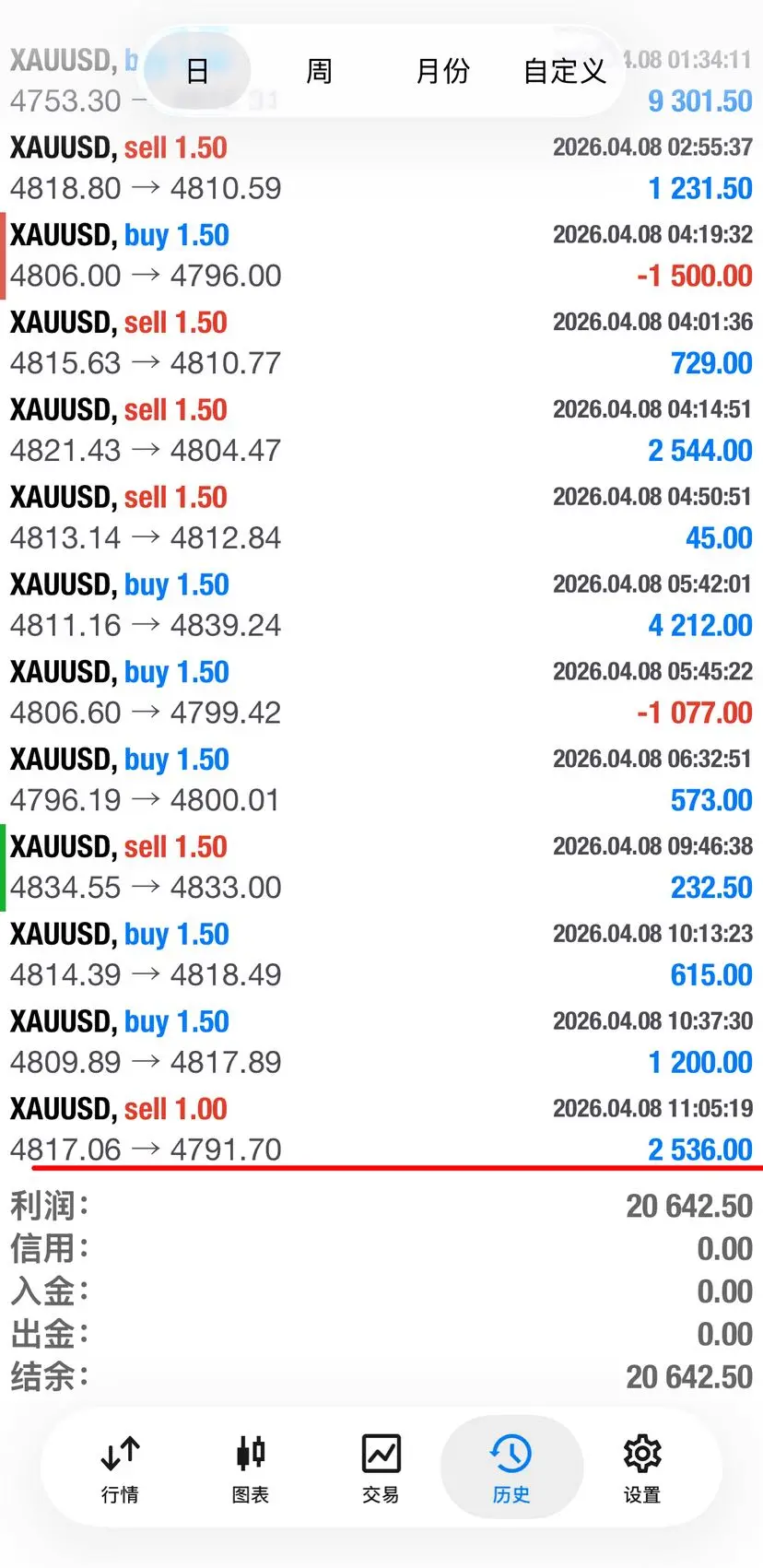Open the sell trade with 45.00 profit
Image resolution: width=763 pixels, height=1568 pixels.
381,517
